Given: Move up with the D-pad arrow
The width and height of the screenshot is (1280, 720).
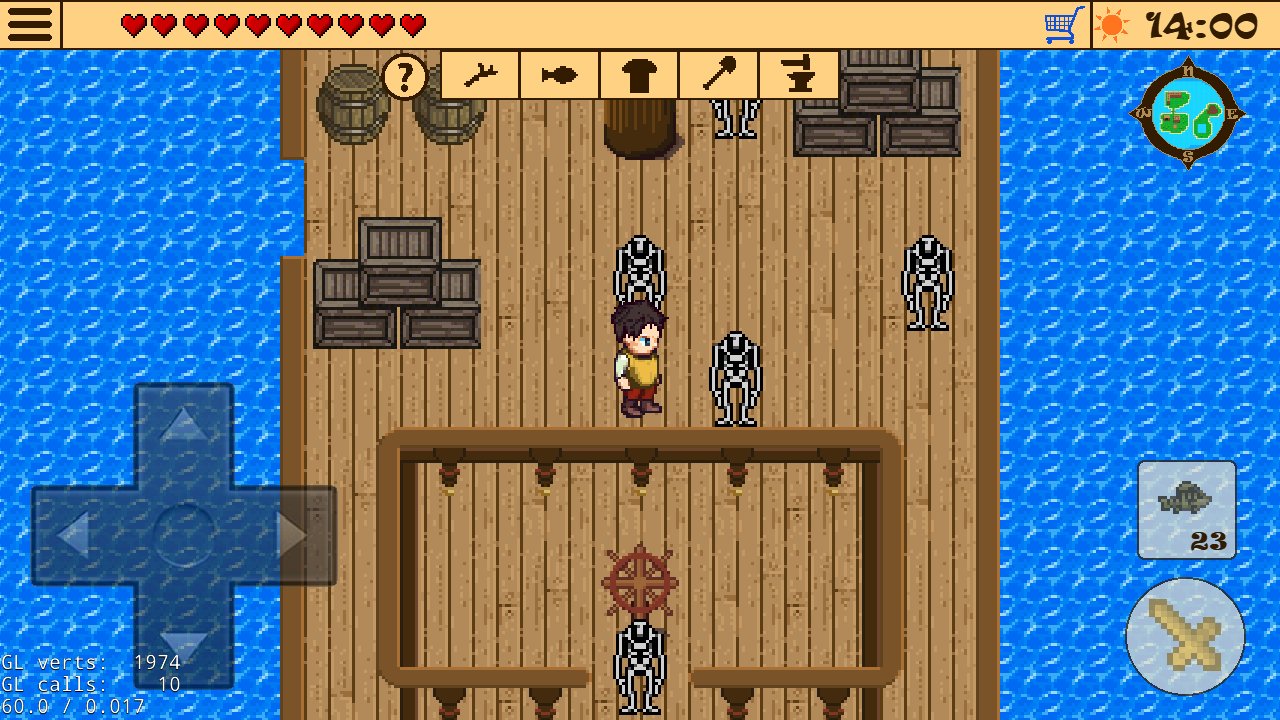Looking at the screenshot, I should click(x=184, y=426).
